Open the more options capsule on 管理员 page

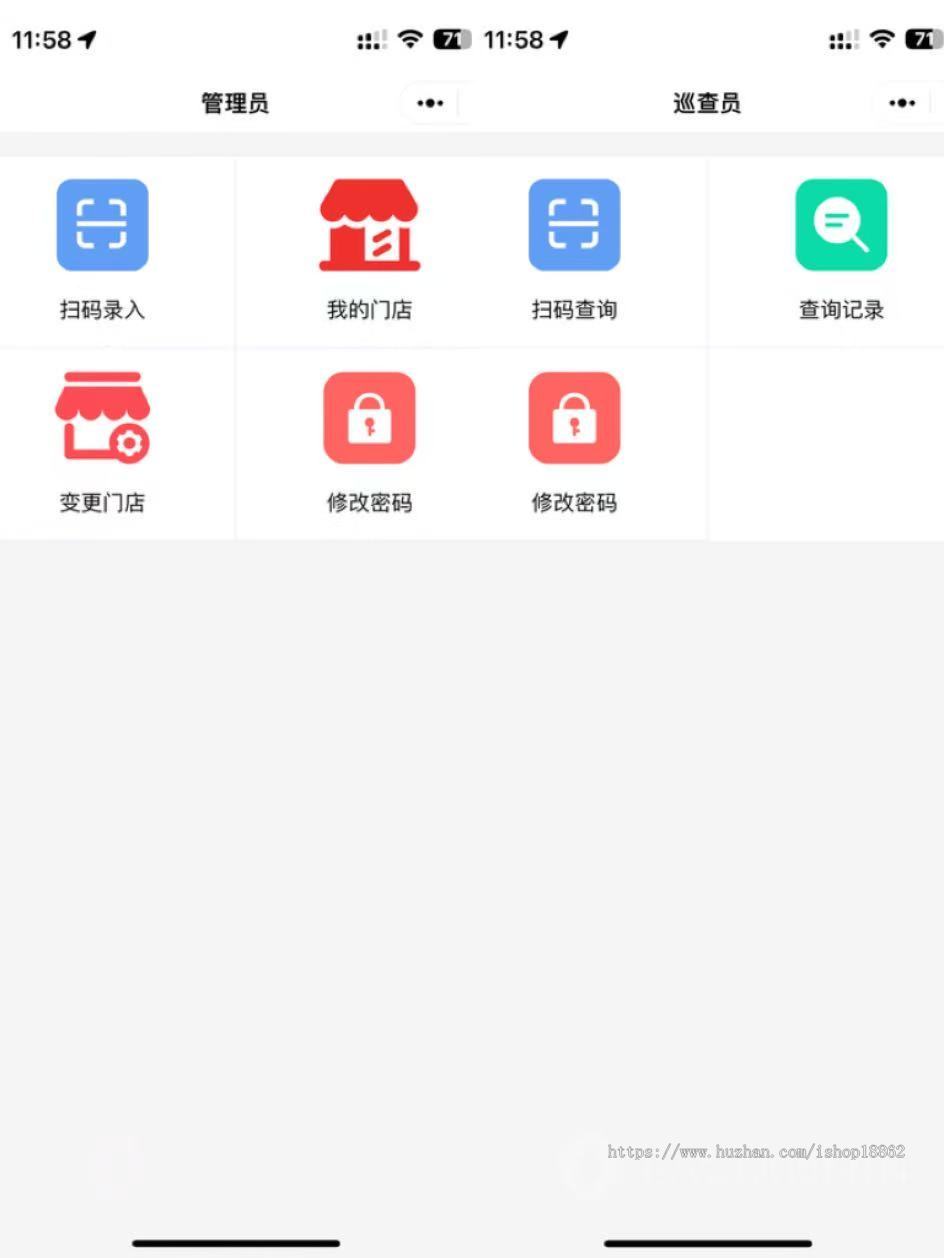coord(428,102)
